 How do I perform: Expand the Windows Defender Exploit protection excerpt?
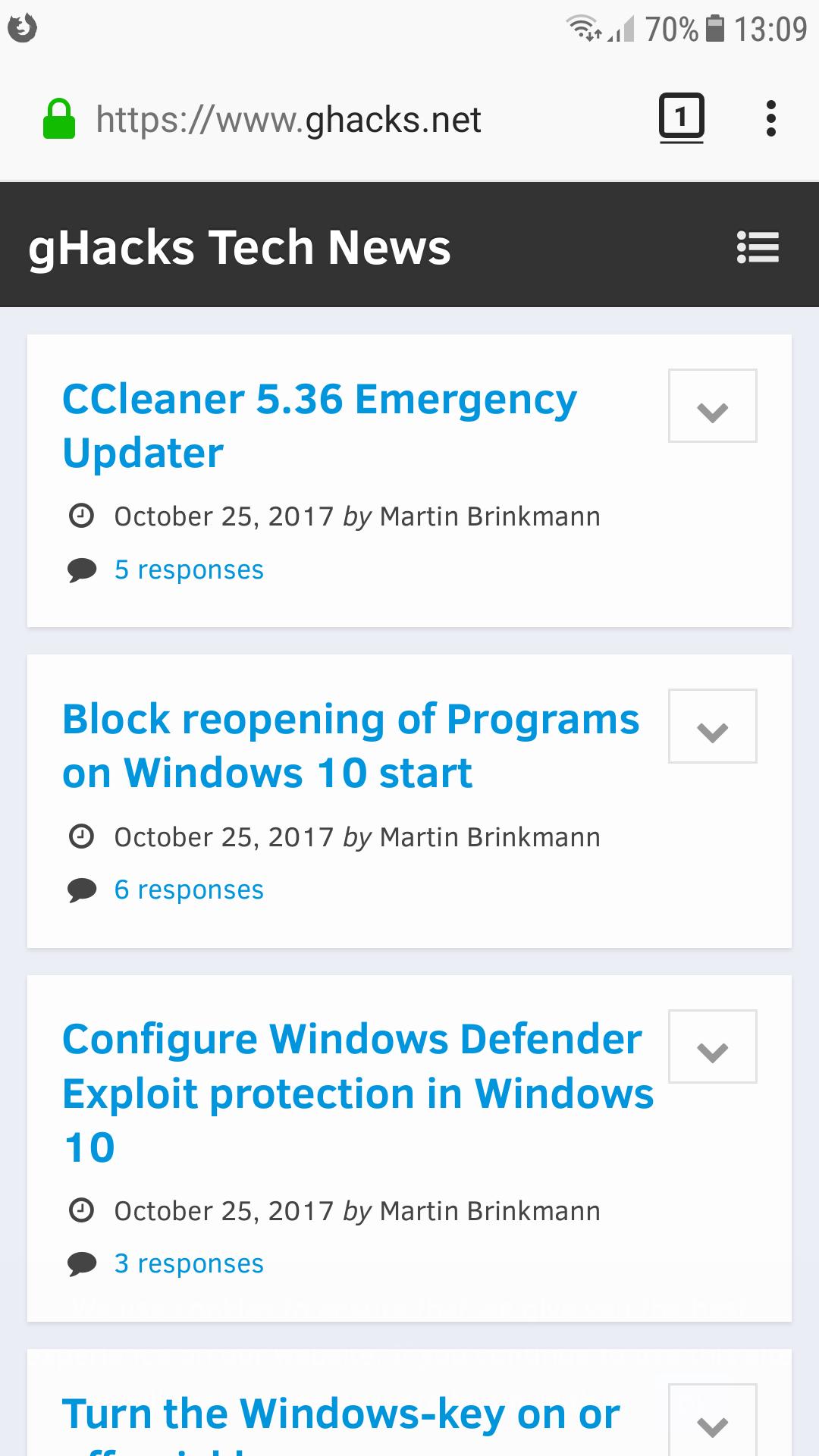point(712,1046)
